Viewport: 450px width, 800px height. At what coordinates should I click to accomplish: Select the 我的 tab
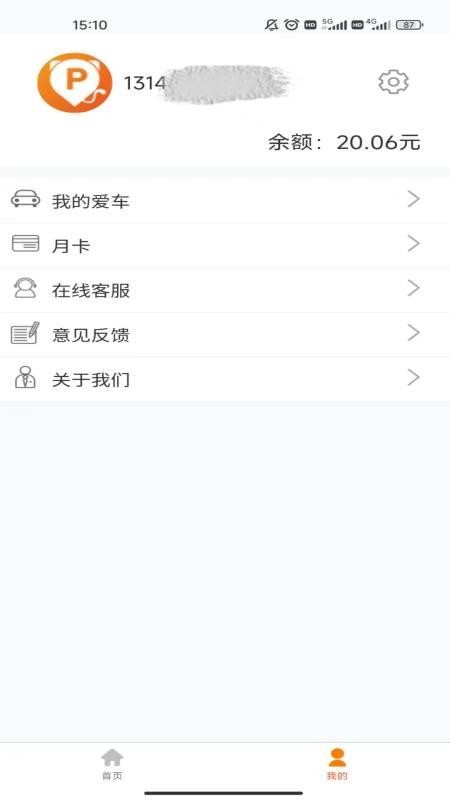(337, 764)
